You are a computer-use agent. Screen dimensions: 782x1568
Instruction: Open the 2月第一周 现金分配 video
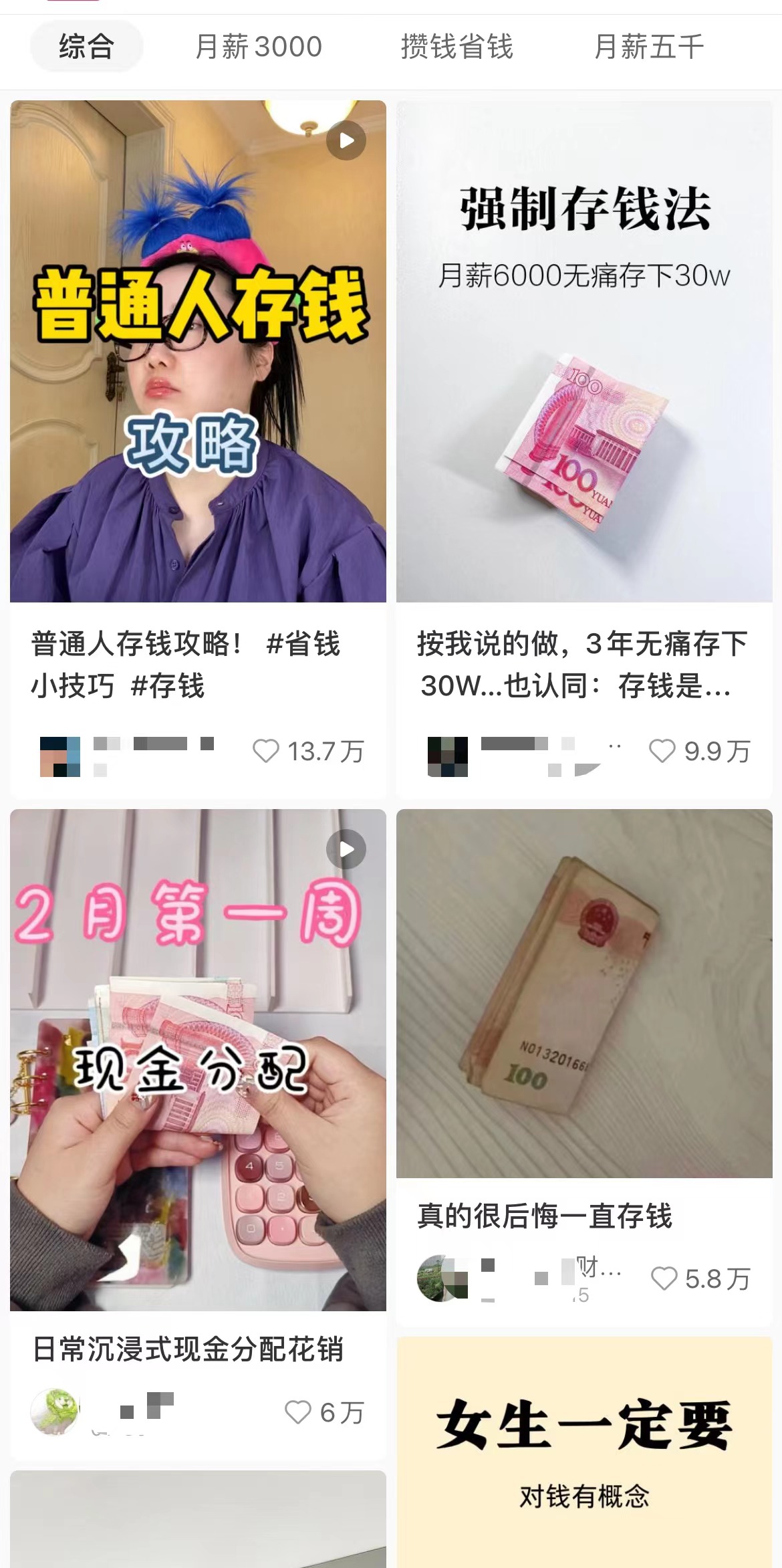coord(198,1060)
